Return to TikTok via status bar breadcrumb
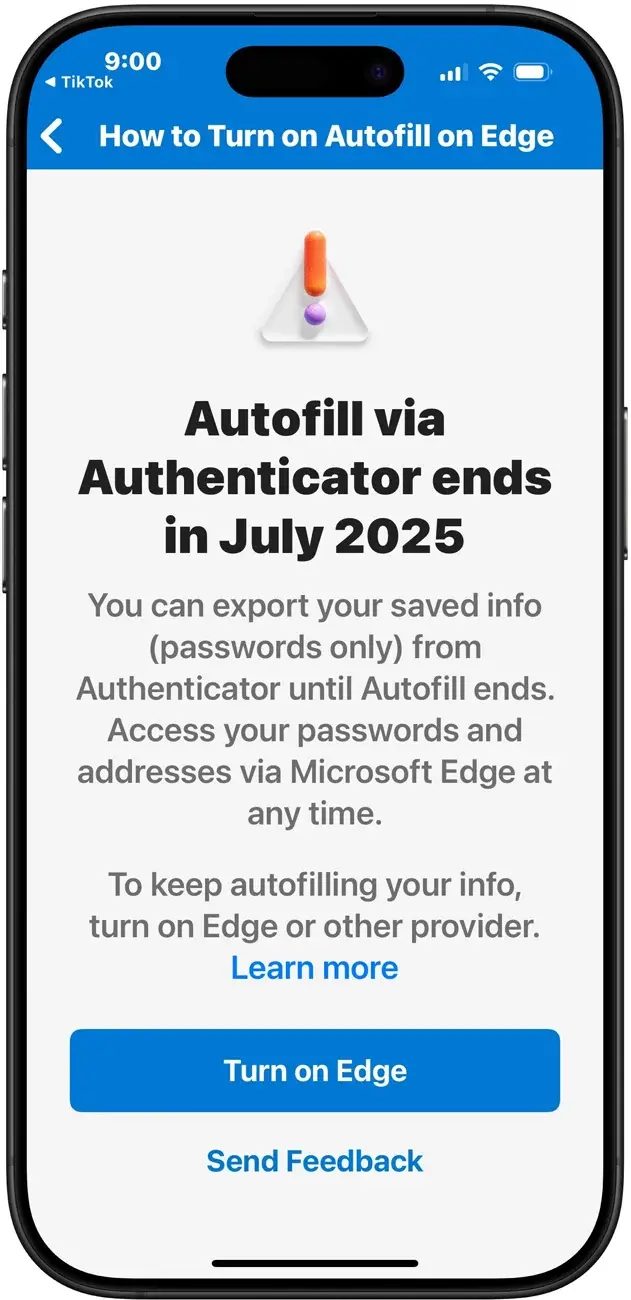631x1300 pixels. 80,83
